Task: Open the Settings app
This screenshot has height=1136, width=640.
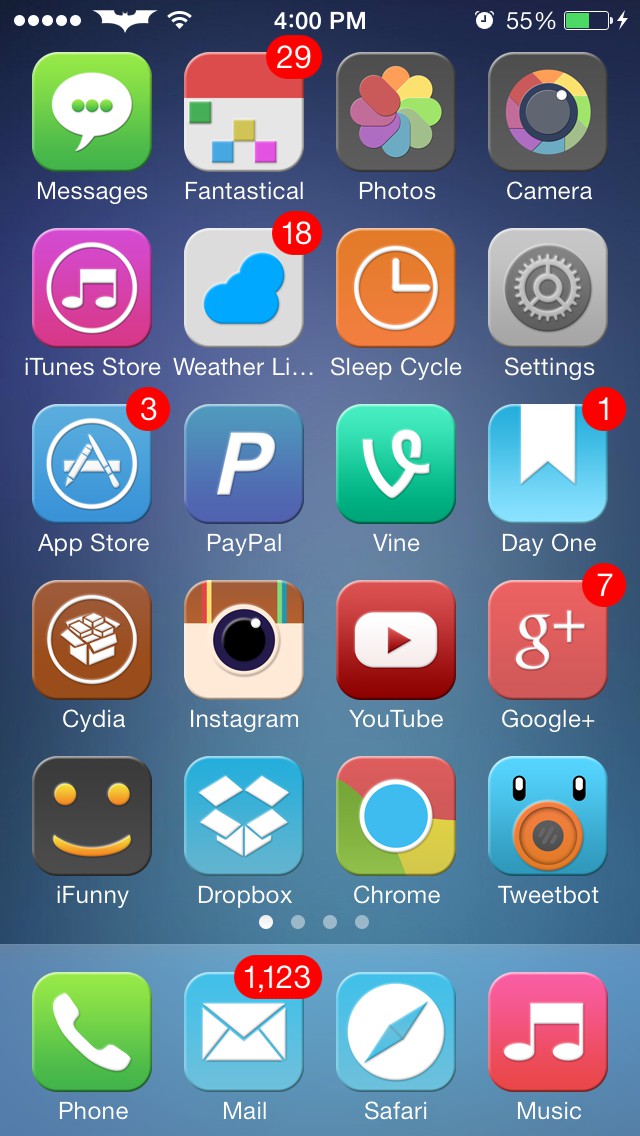Action: coord(548,287)
